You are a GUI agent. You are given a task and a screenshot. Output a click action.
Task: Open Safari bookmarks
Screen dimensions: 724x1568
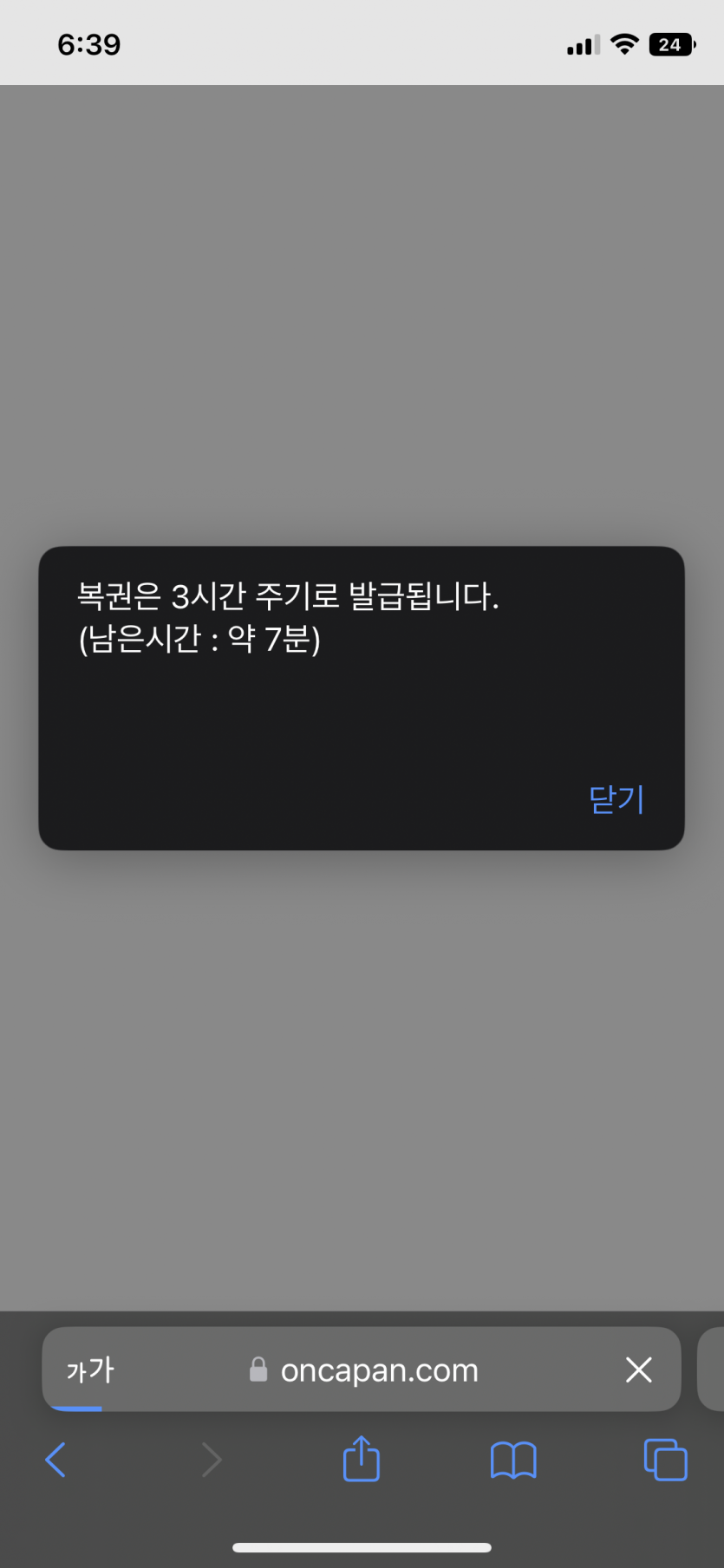click(513, 1460)
